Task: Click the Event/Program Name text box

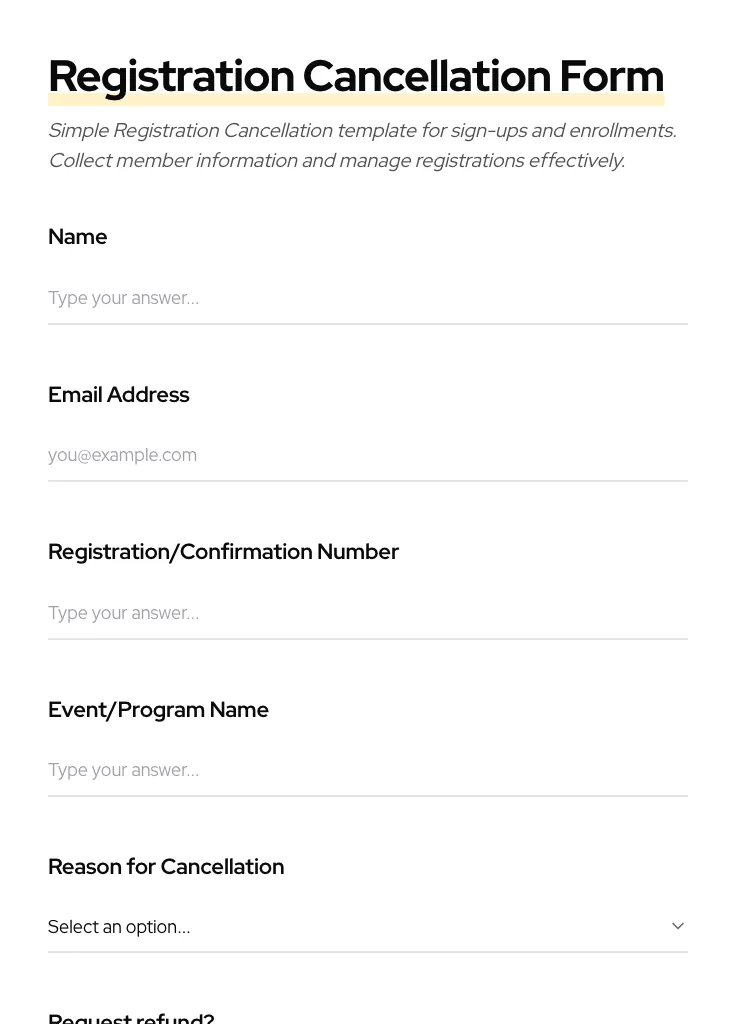Action: pyautogui.click(x=368, y=770)
